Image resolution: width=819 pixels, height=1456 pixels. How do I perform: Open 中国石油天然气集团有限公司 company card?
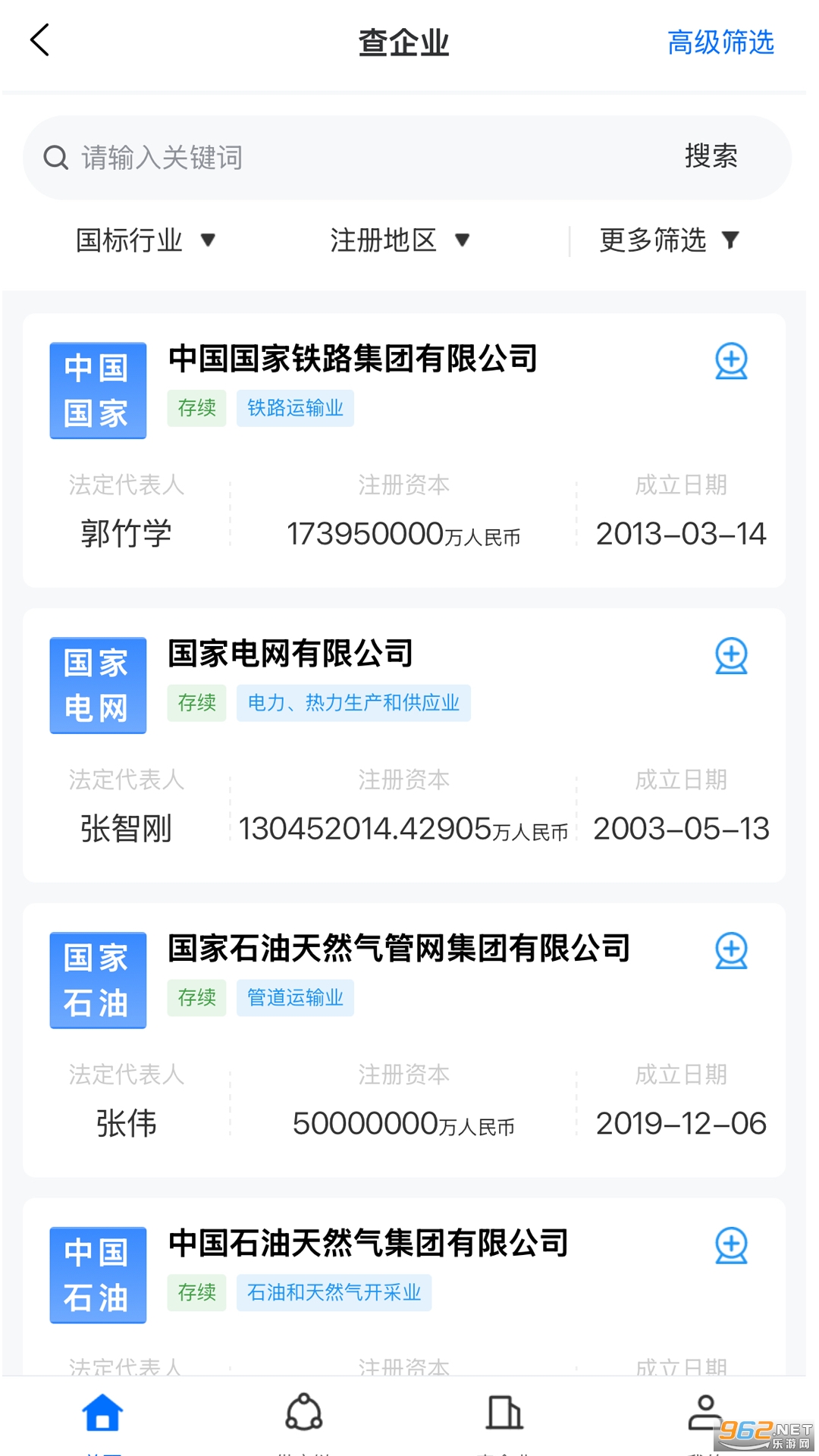(x=368, y=1243)
